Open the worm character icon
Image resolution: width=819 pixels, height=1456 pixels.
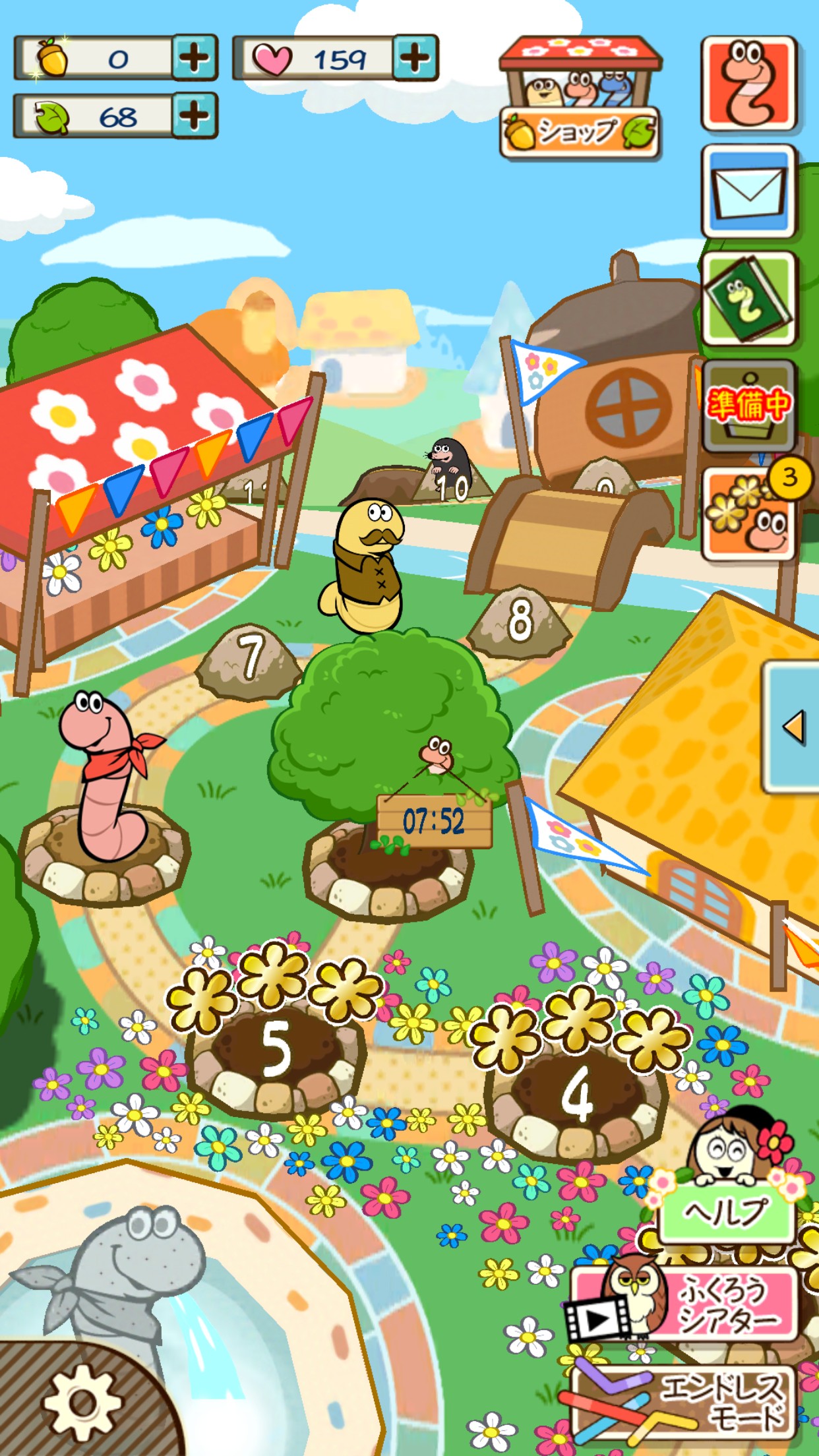[748, 84]
